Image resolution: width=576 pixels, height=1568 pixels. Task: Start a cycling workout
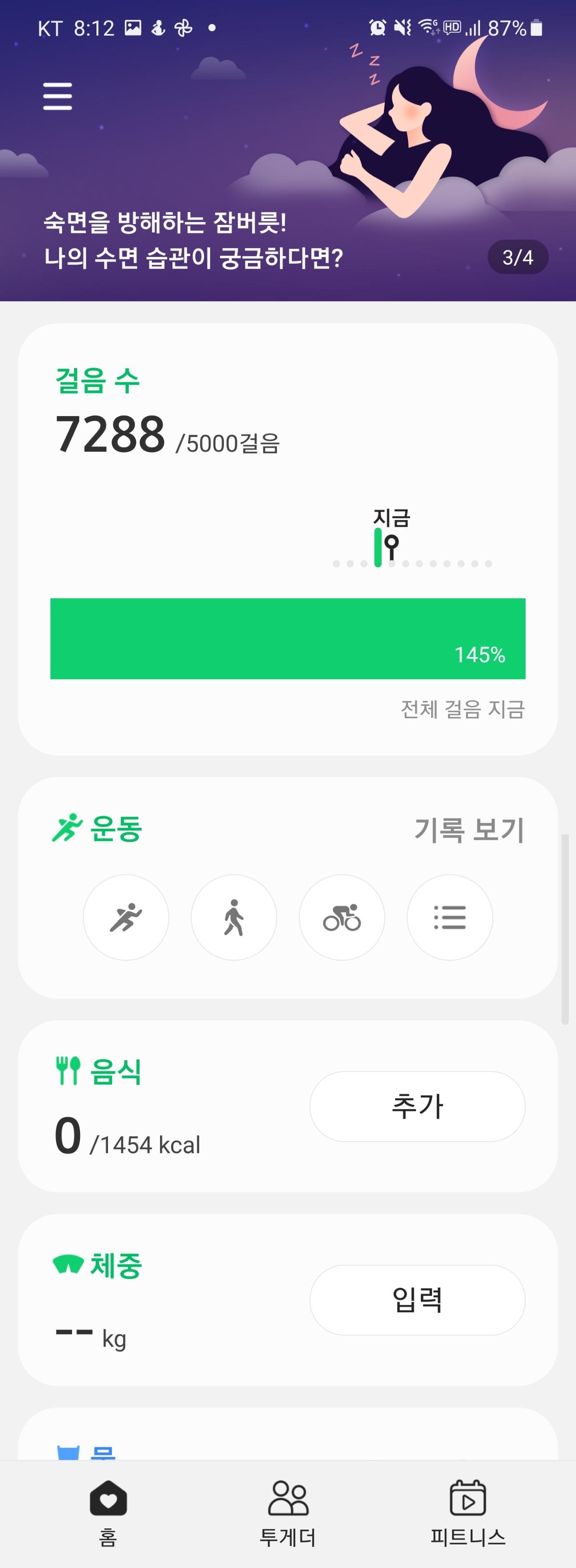[342, 917]
